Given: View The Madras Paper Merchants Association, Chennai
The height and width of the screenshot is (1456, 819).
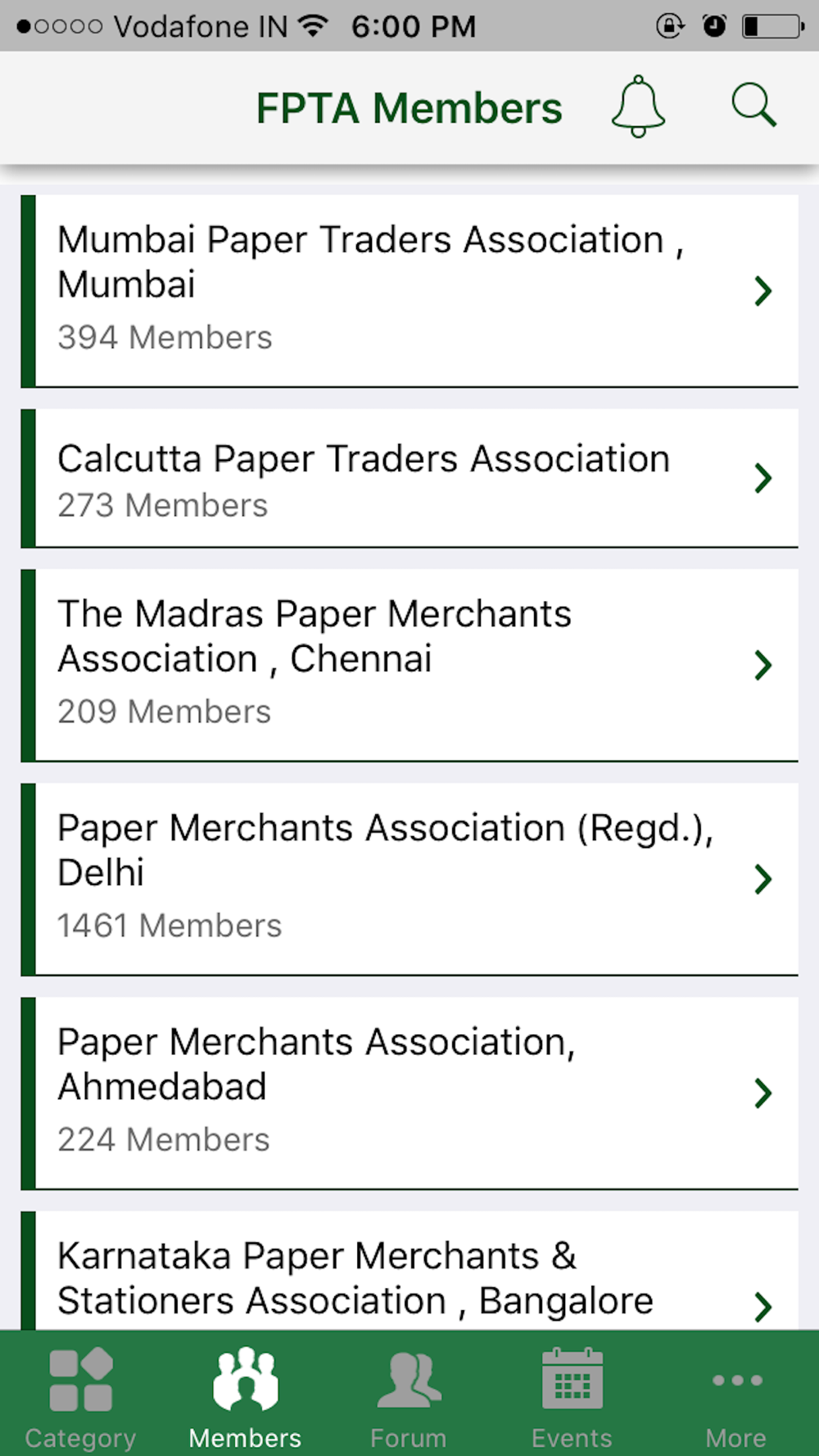Looking at the screenshot, I should pos(409,665).
